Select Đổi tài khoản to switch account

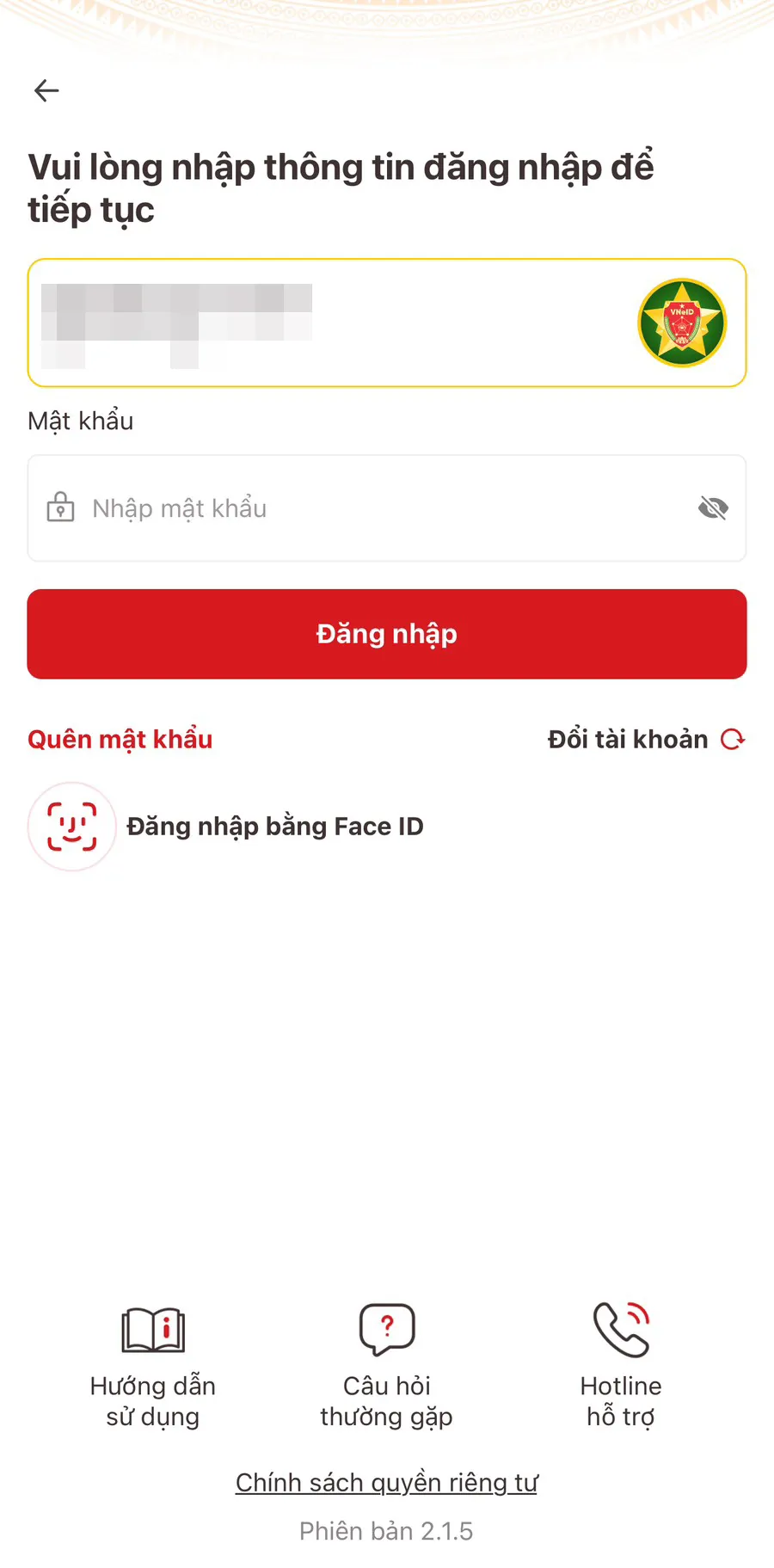(646, 740)
